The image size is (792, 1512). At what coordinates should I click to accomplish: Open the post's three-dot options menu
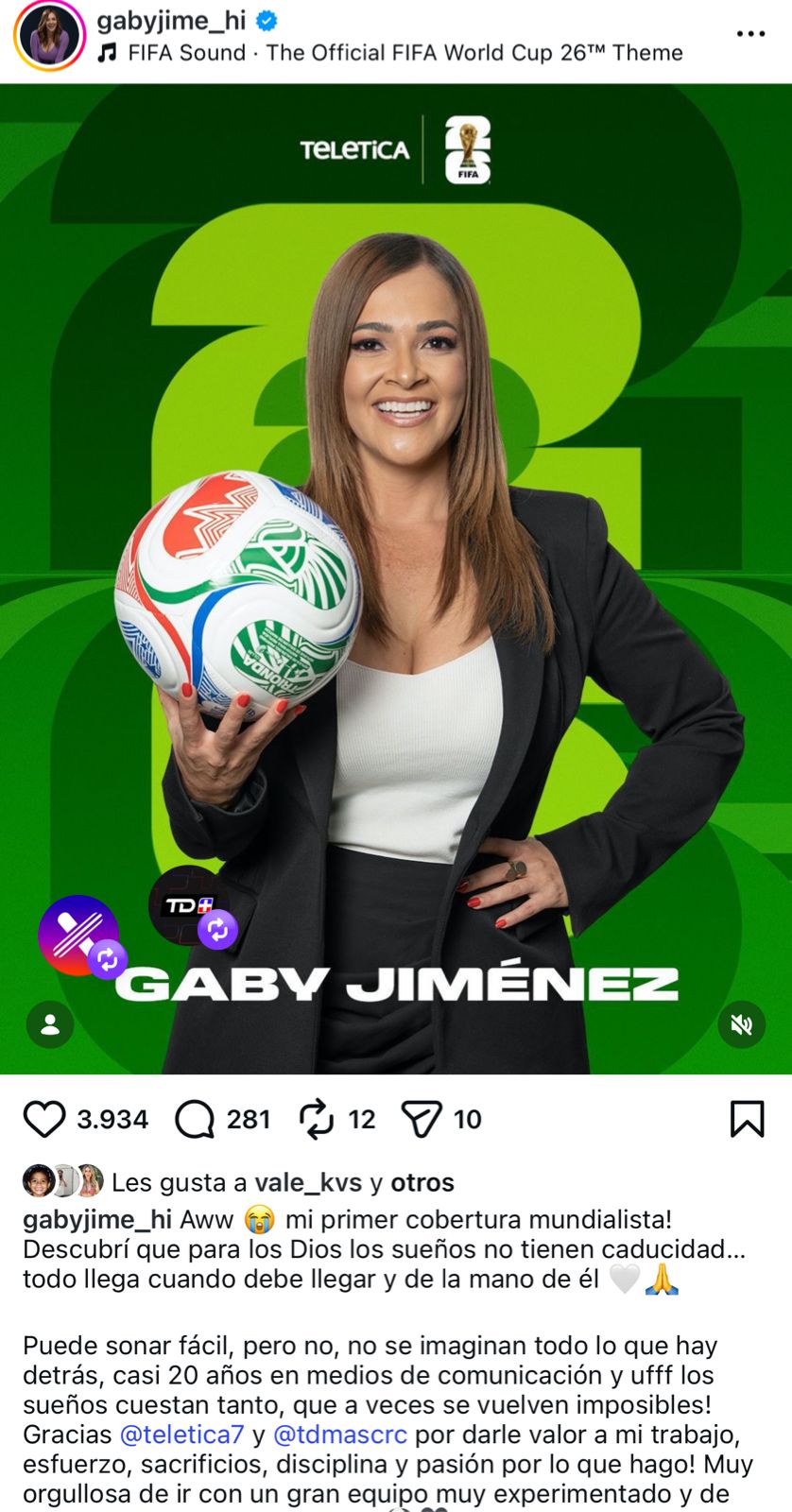click(x=750, y=34)
